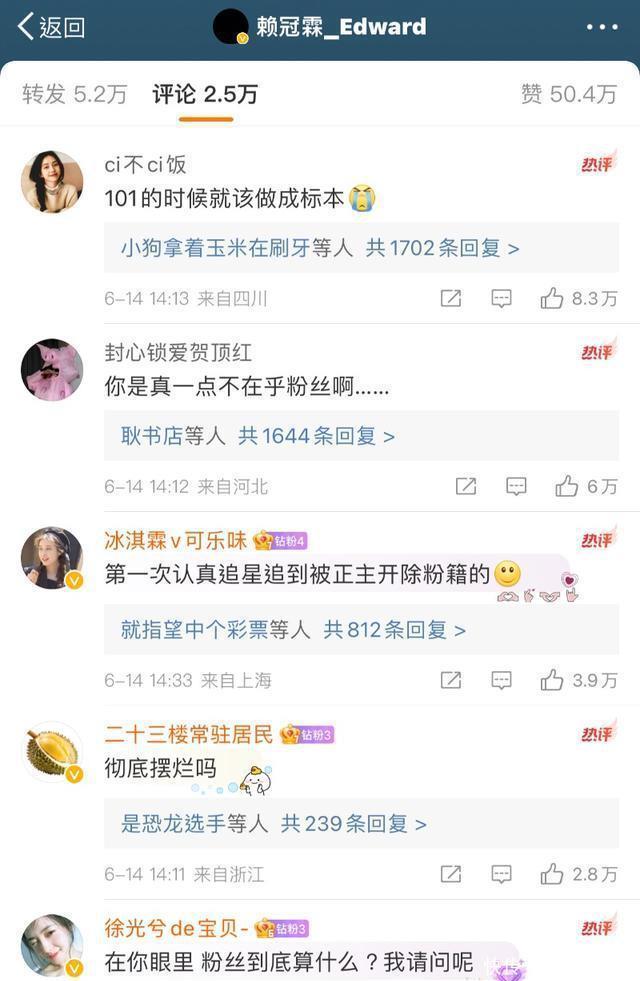Screen dimensions: 640x981
Task: Open the three-dot overflow menu
Action: (x=602, y=27)
